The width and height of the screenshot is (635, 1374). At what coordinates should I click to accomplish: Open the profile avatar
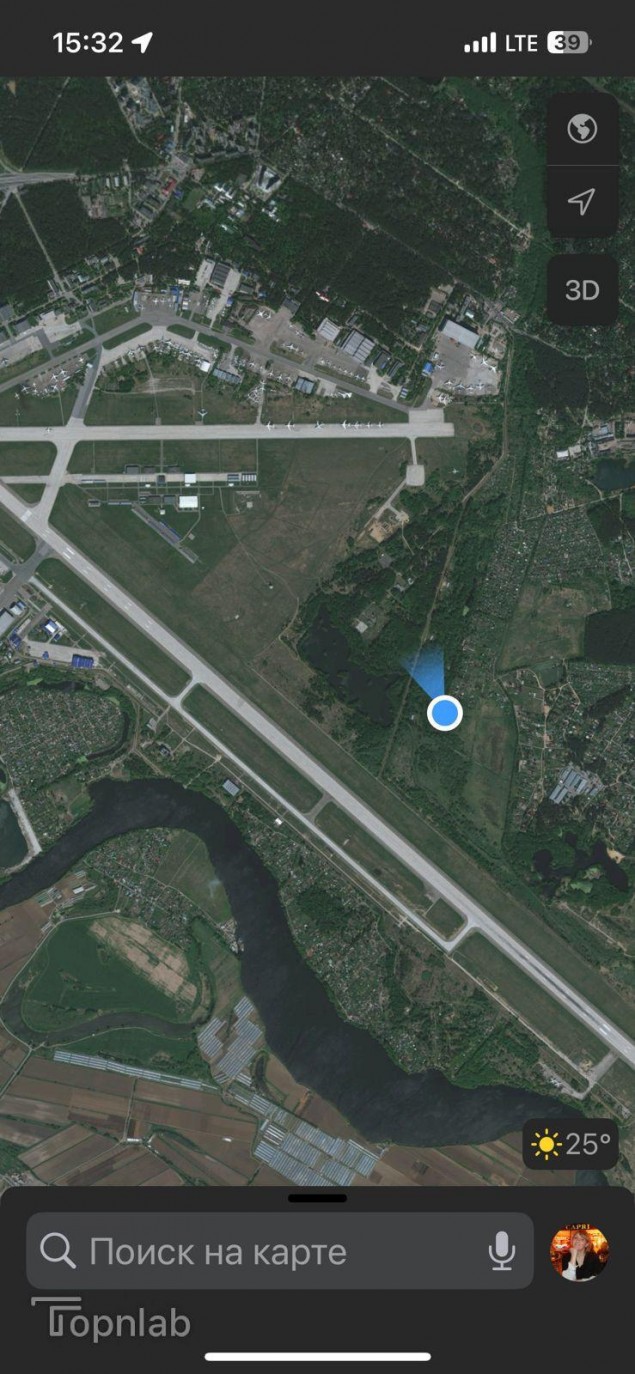(578, 1251)
